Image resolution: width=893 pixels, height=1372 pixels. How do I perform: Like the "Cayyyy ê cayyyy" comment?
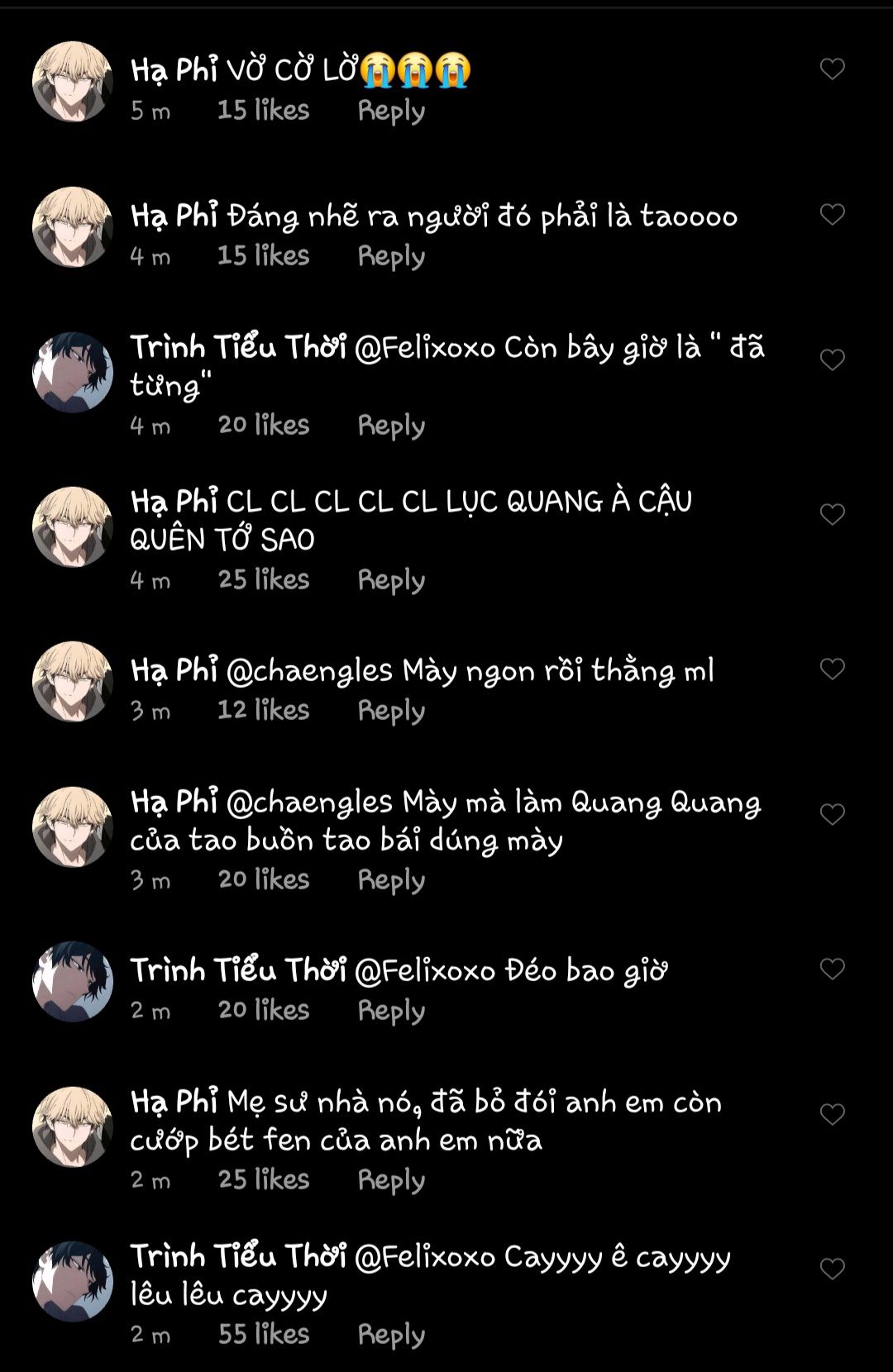832,1269
